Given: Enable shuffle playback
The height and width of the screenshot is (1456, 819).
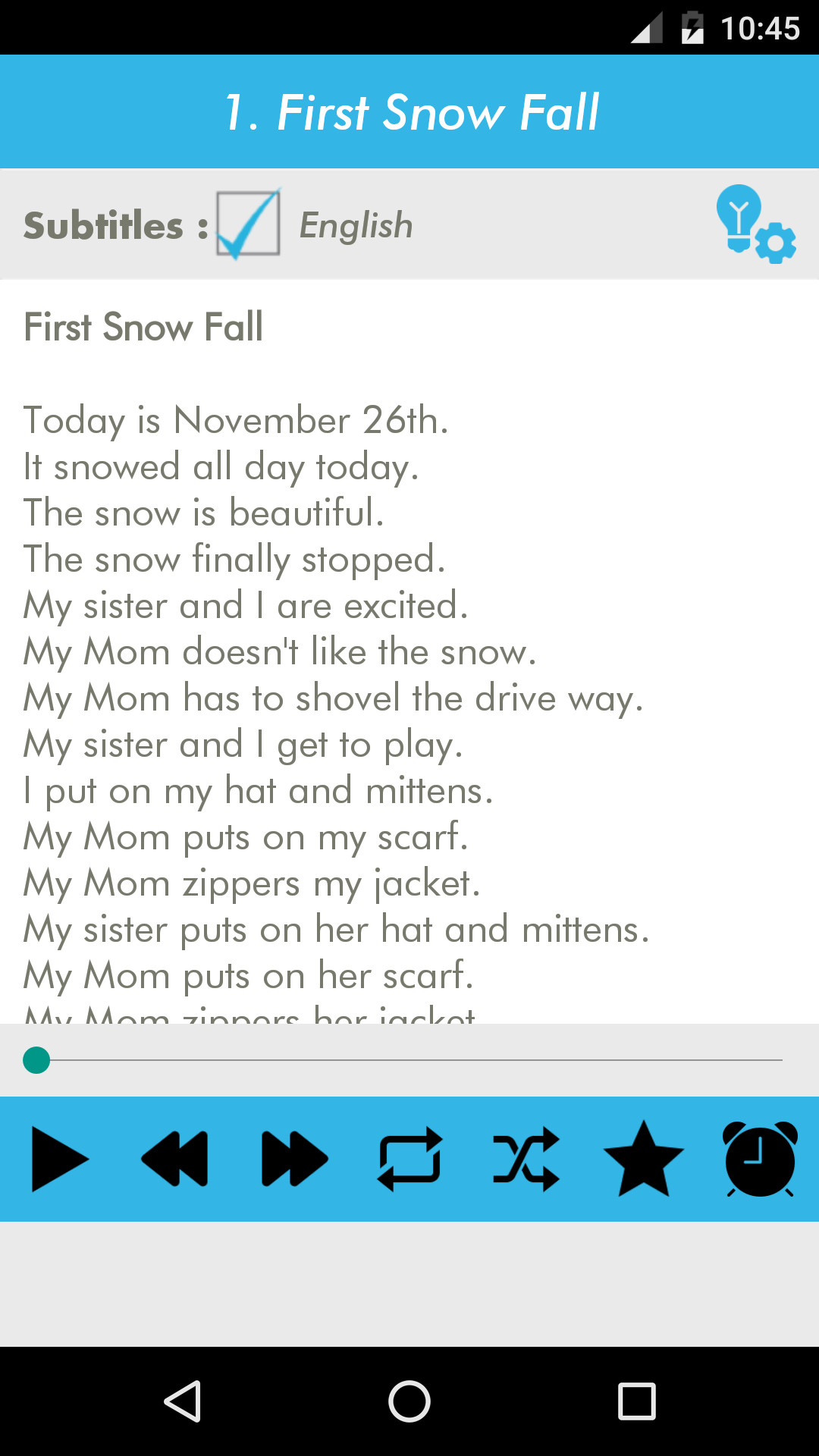Looking at the screenshot, I should tap(526, 1159).
